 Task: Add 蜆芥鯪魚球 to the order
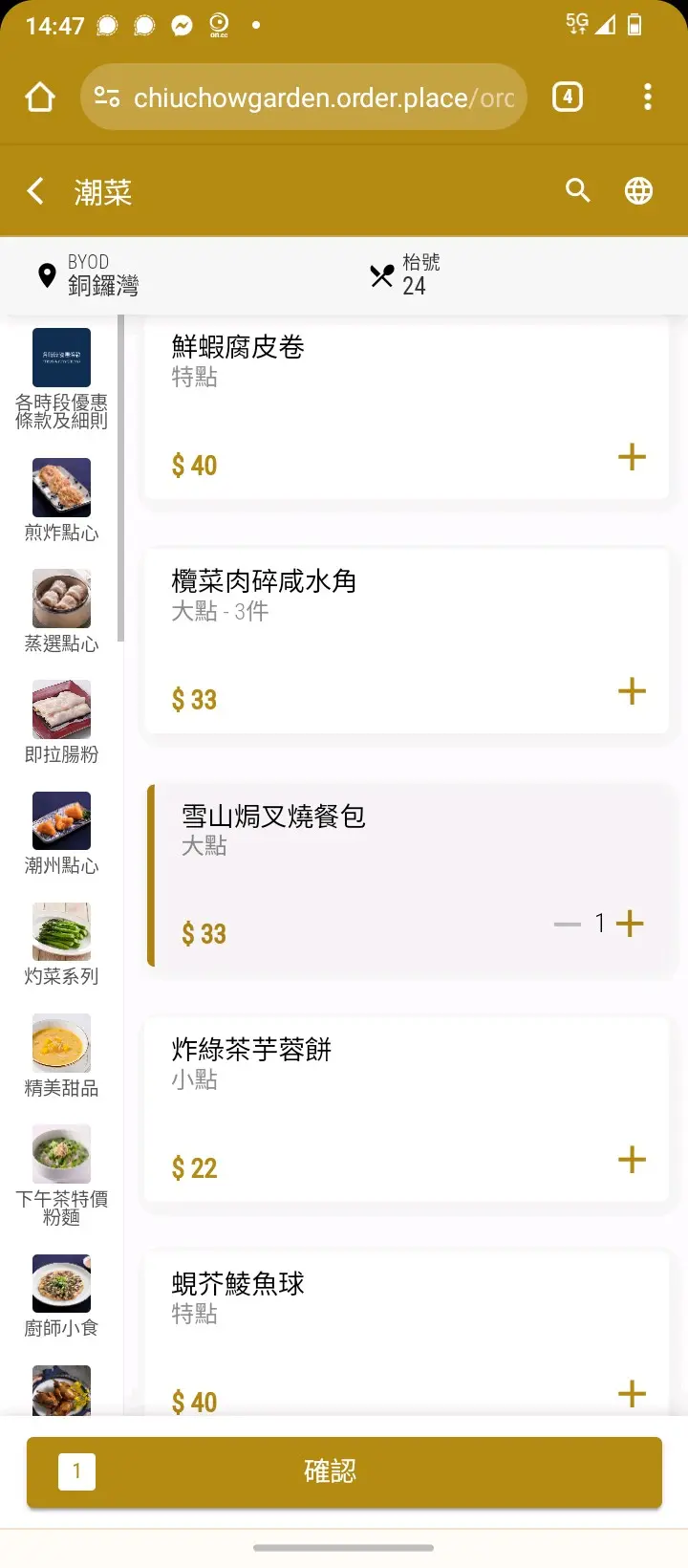pyautogui.click(x=632, y=1394)
